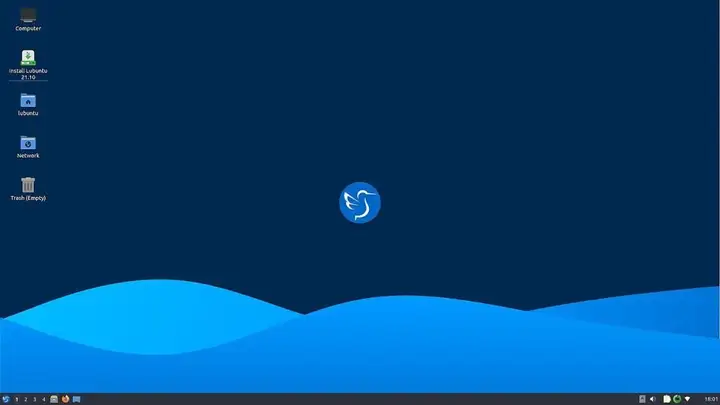Open the network tray dropdown icon
720x405 pixels.
point(687,399)
